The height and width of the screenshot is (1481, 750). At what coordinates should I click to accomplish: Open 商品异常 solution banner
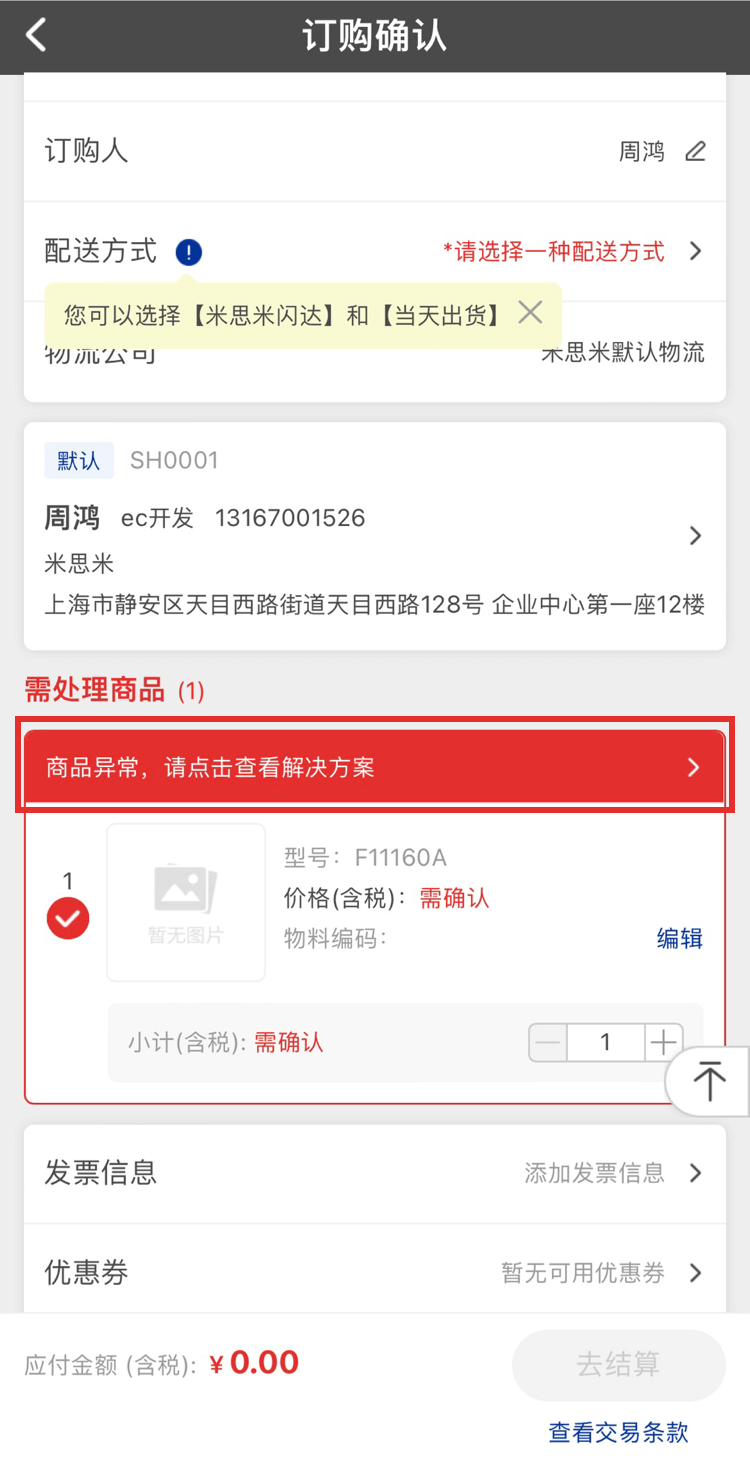coord(374,767)
